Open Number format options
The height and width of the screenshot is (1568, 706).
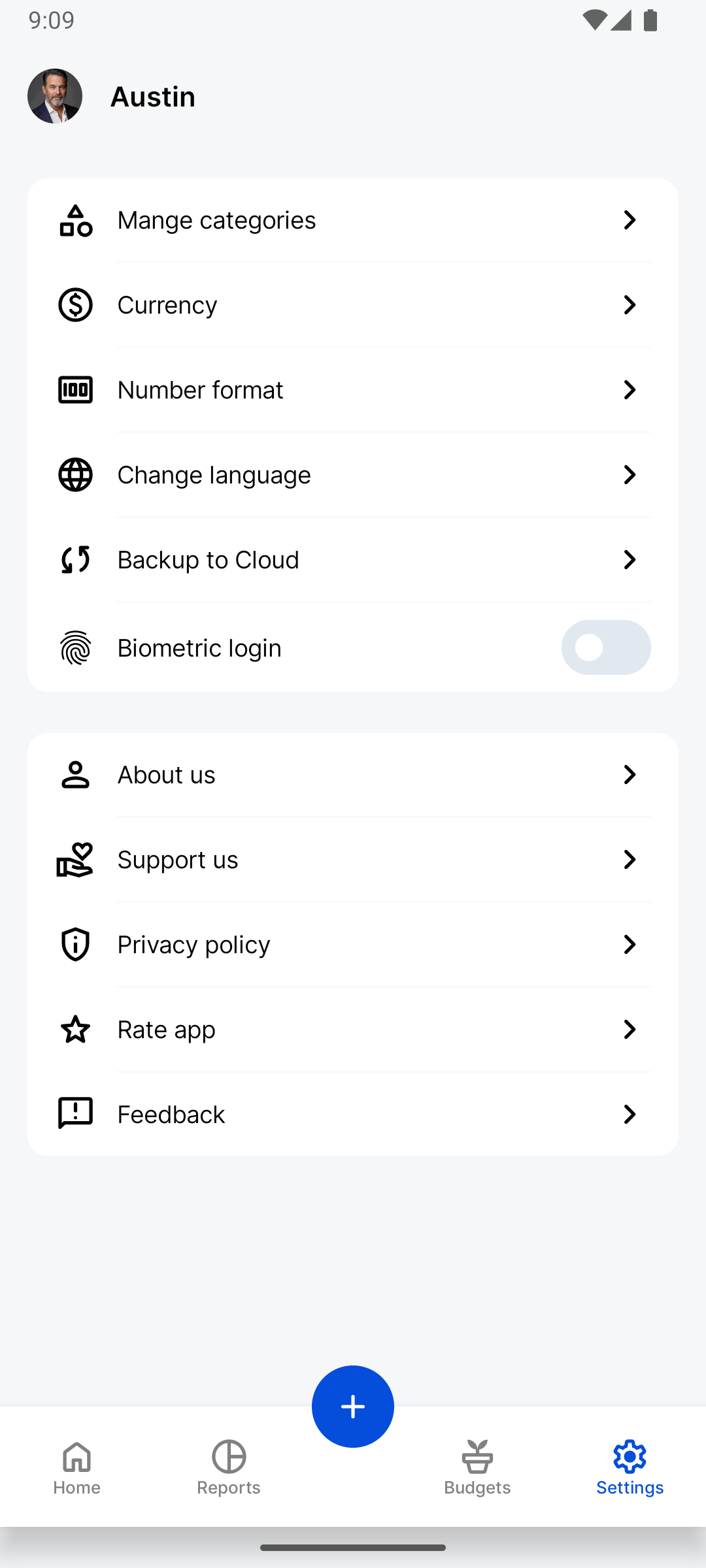(x=353, y=390)
